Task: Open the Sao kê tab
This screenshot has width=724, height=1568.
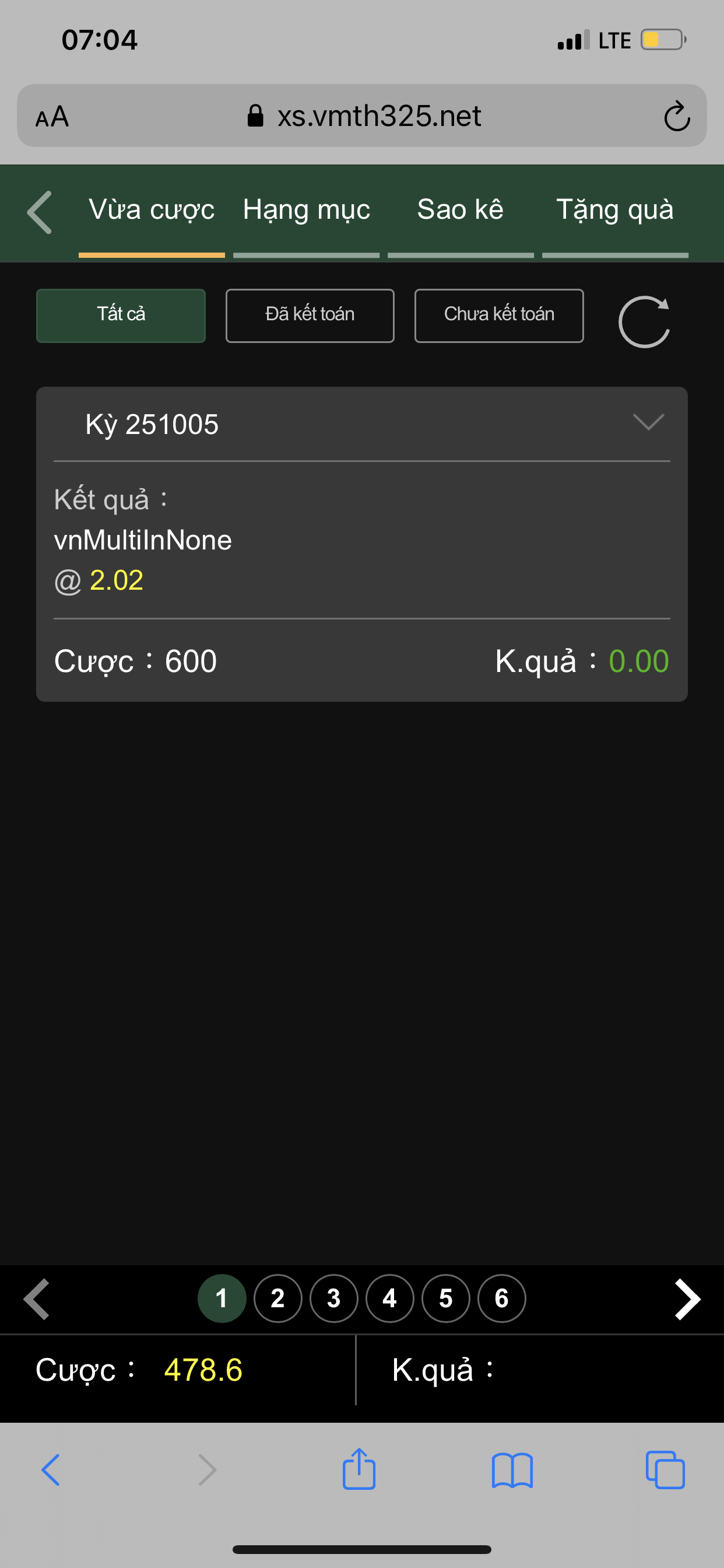Action: 460,211
